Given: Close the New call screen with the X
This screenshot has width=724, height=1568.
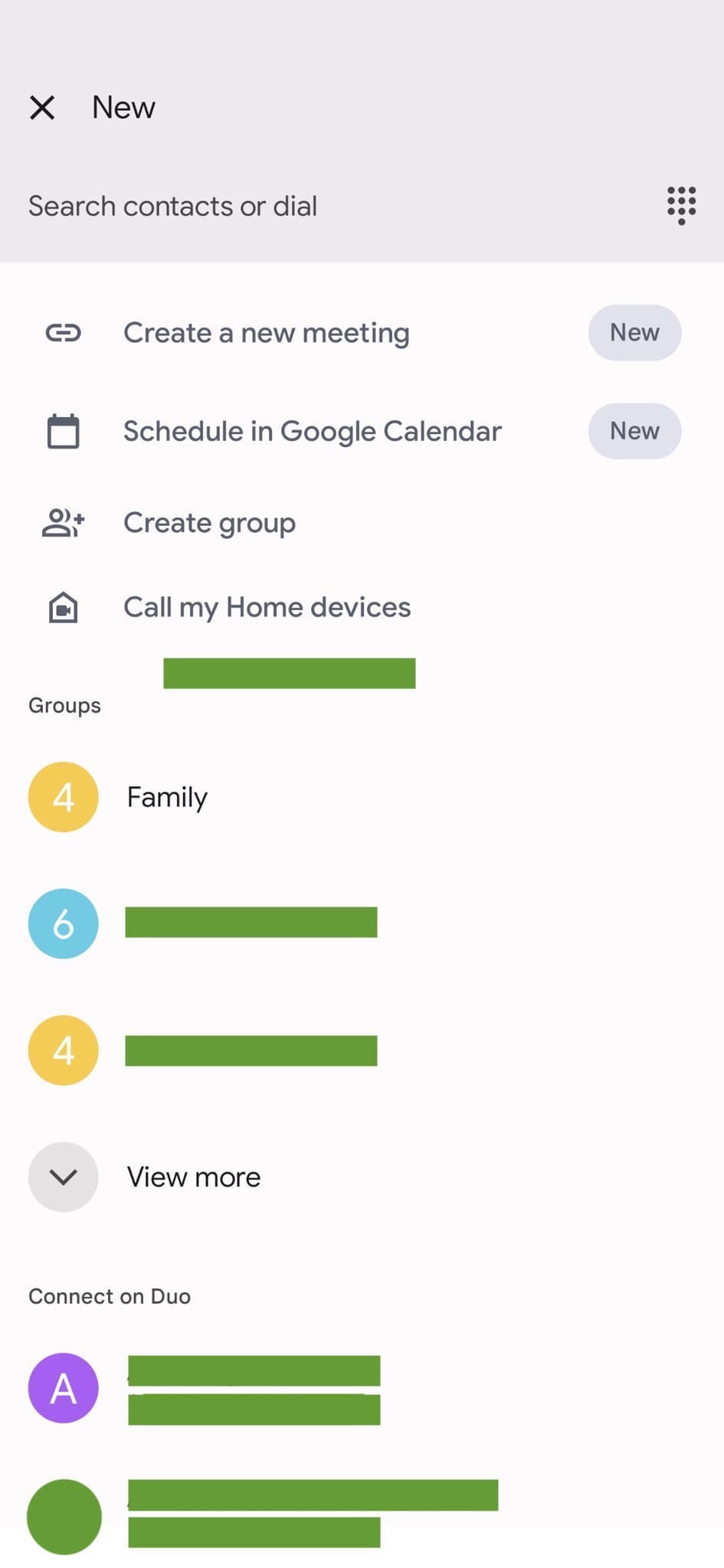Looking at the screenshot, I should [x=43, y=106].
